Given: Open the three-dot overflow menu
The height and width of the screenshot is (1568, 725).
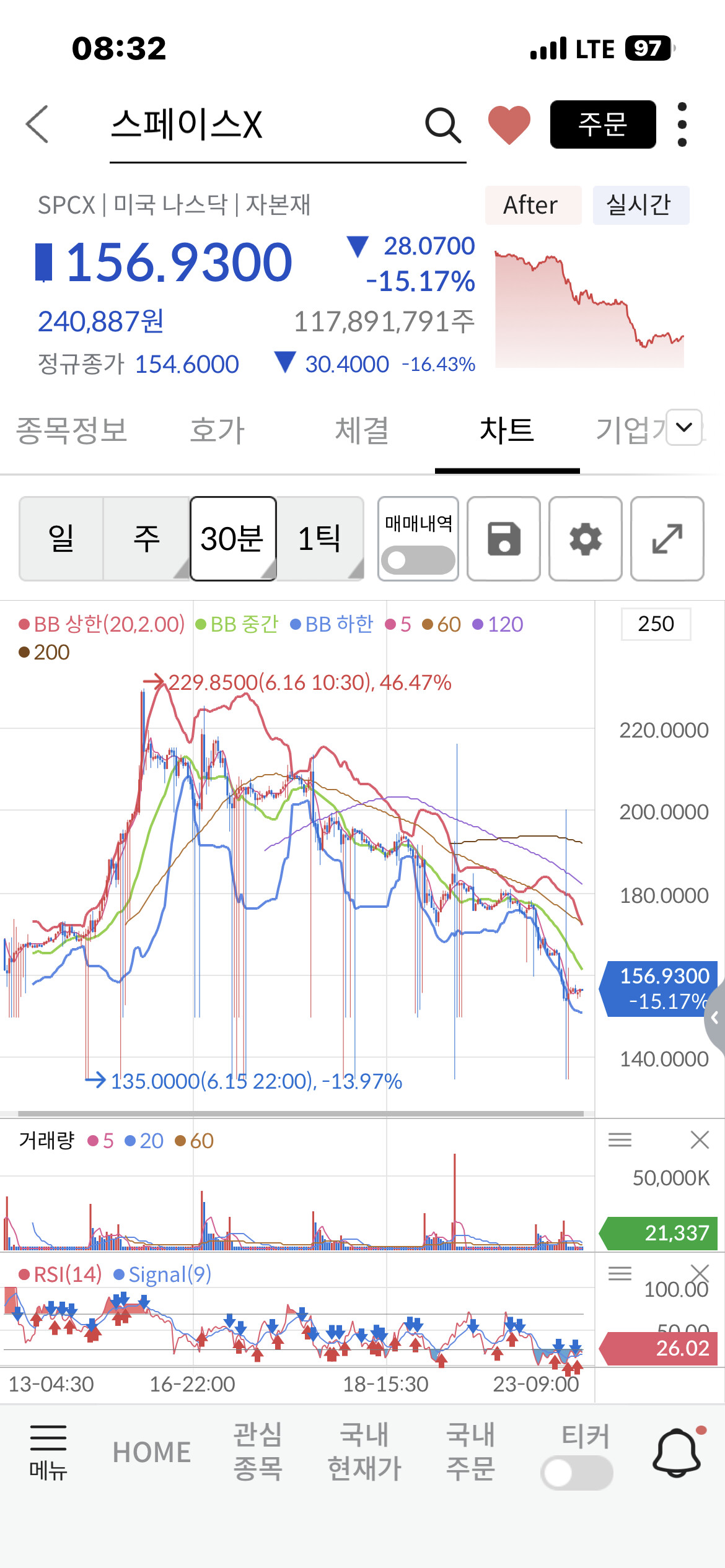Looking at the screenshot, I should (682, 124).
